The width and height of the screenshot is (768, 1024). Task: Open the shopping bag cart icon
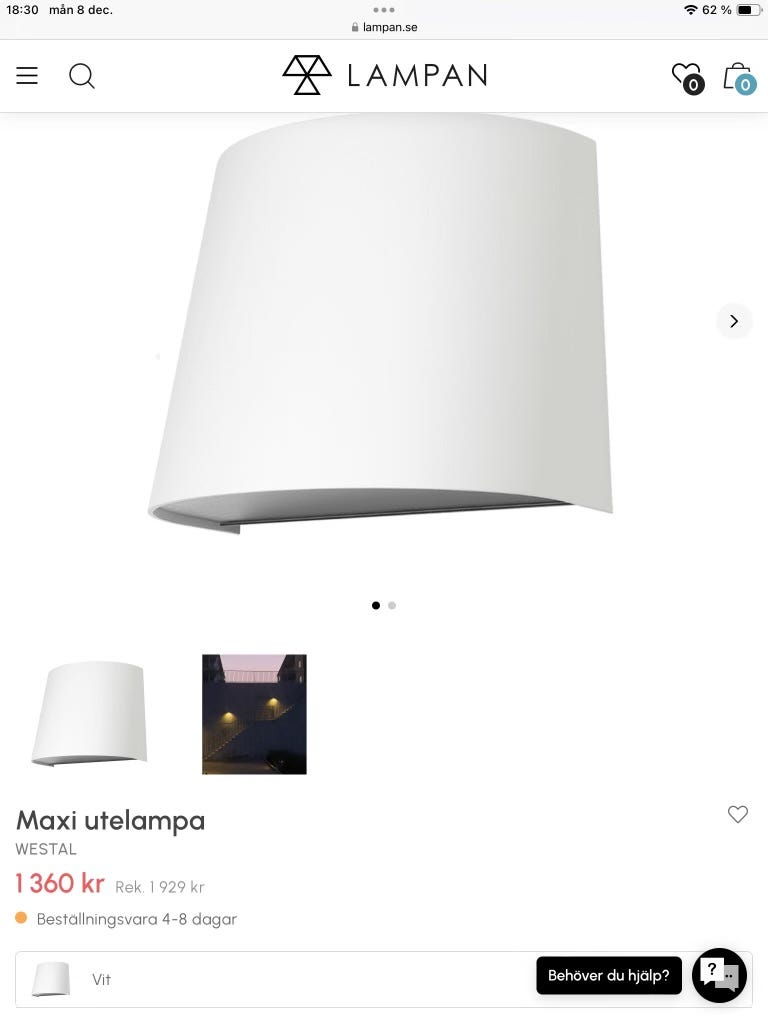[735, 72]
